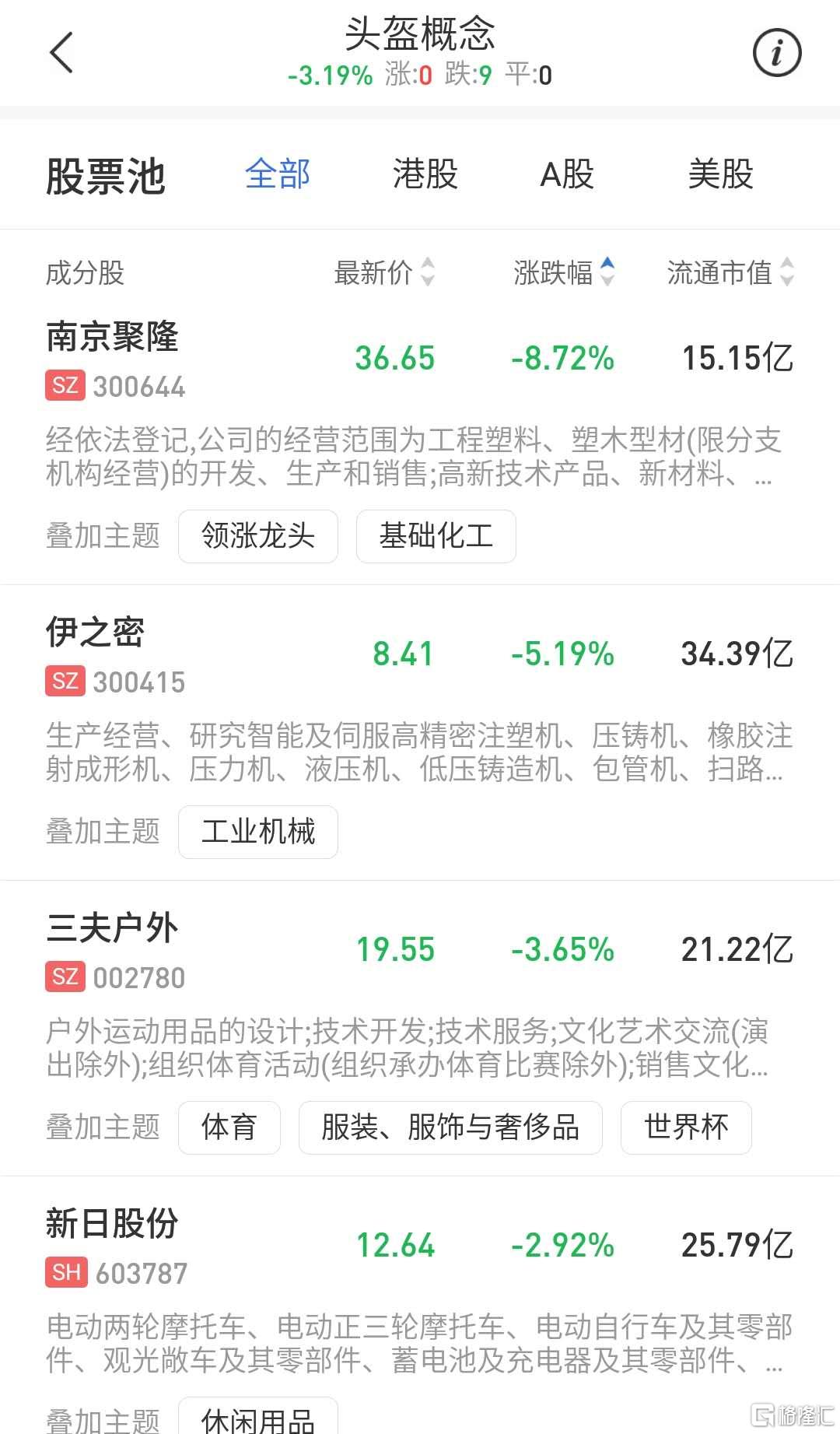Image resolution: width=840 pixels, height=1434 pixels.
Task: Select the 工业机械 theme chip
Action: (258, 832)
